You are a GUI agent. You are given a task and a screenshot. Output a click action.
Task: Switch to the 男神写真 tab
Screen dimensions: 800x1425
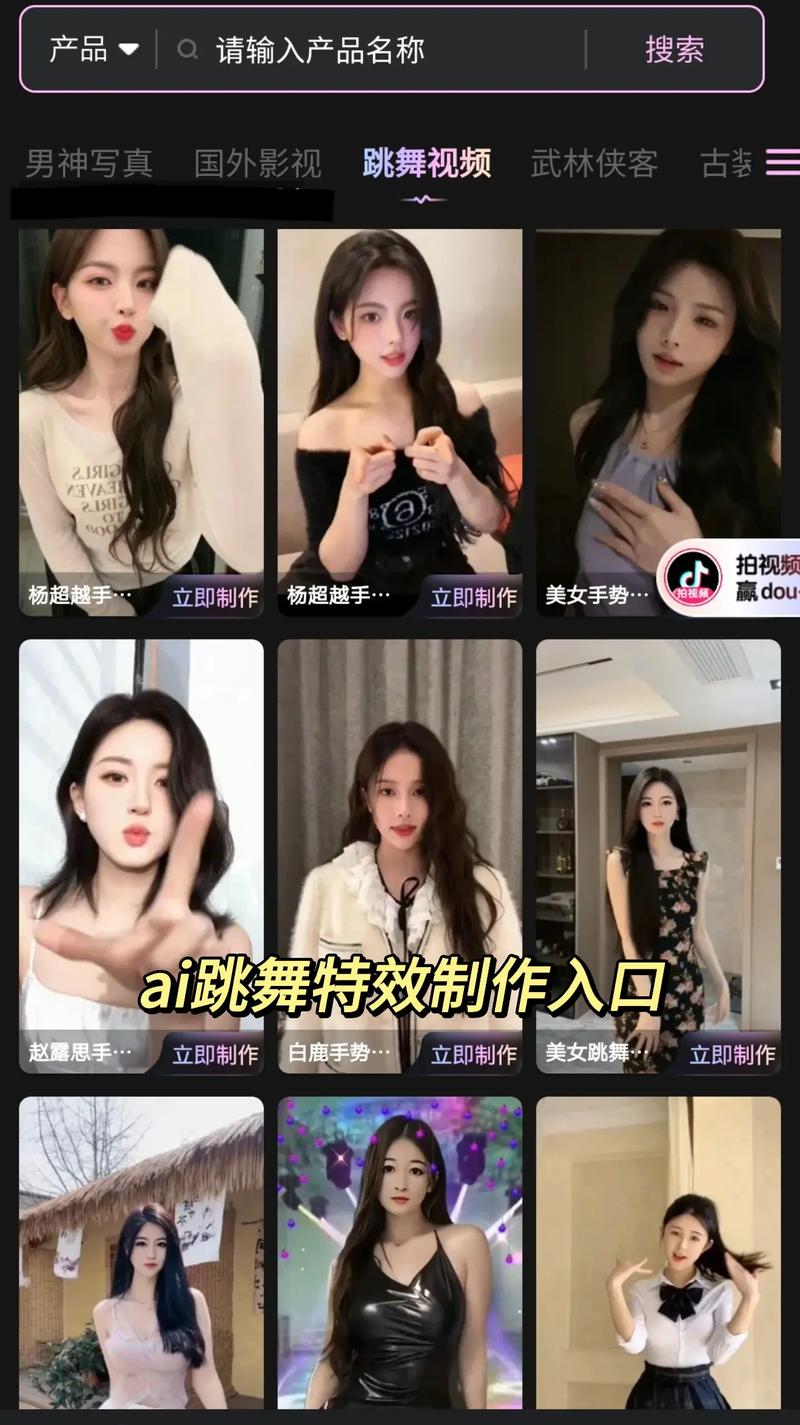pyautogui.click(x=89, y=163)
